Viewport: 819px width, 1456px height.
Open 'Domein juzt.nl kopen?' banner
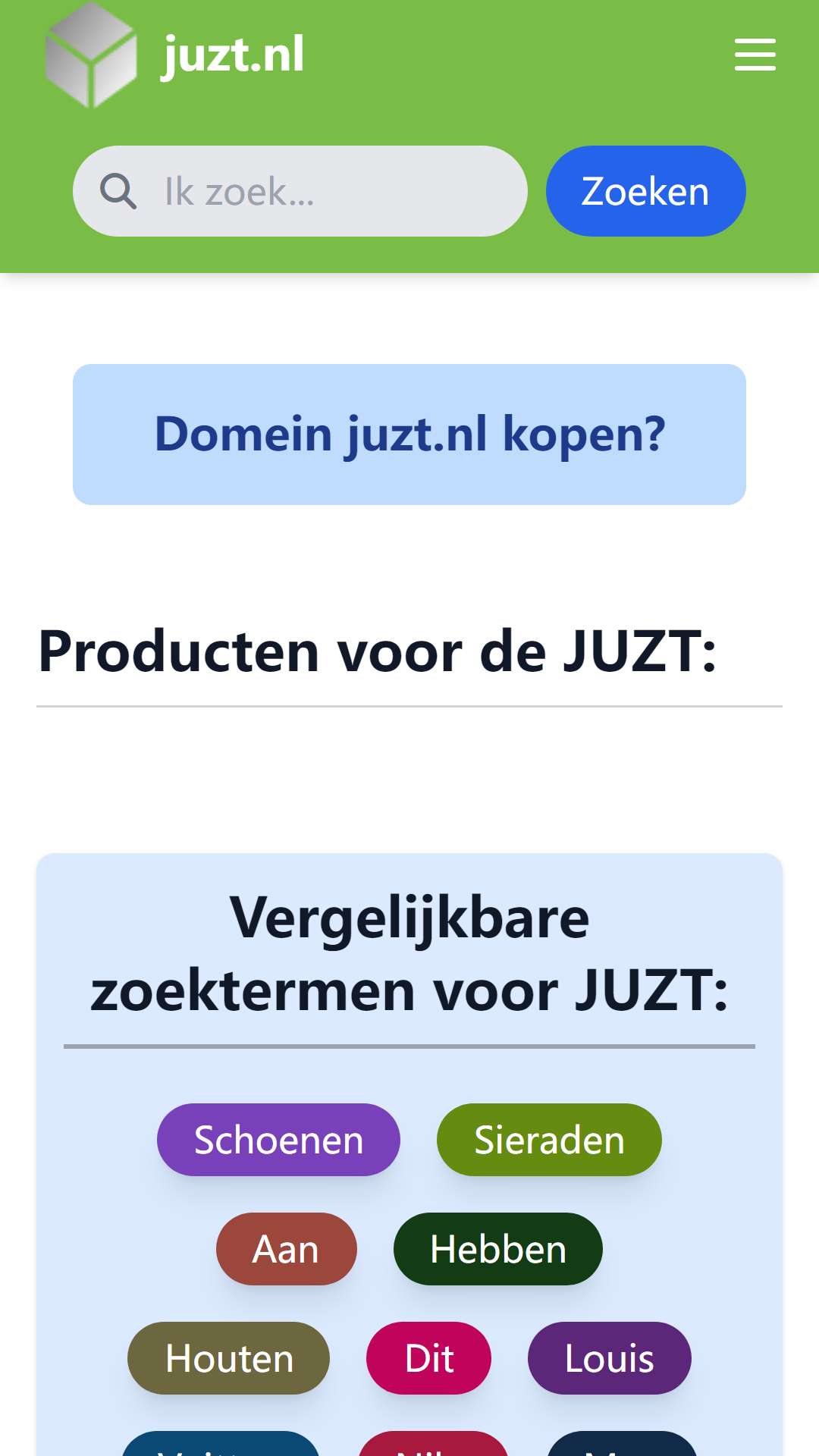click(x=409, y=435)
